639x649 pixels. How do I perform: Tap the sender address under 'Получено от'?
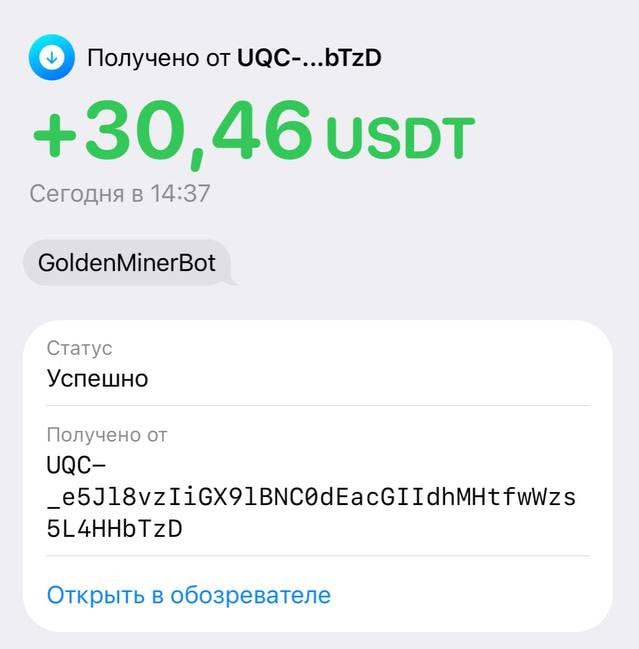click(x=310, y=497)
